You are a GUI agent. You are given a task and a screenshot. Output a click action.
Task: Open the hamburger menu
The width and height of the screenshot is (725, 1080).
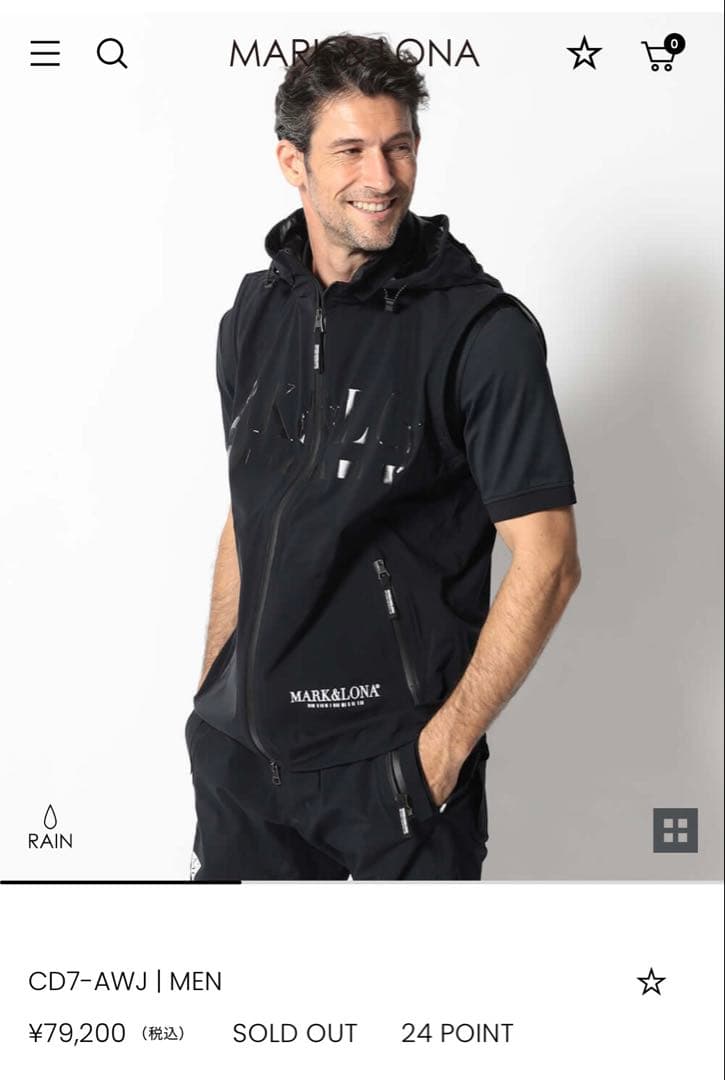click(45, 53)
